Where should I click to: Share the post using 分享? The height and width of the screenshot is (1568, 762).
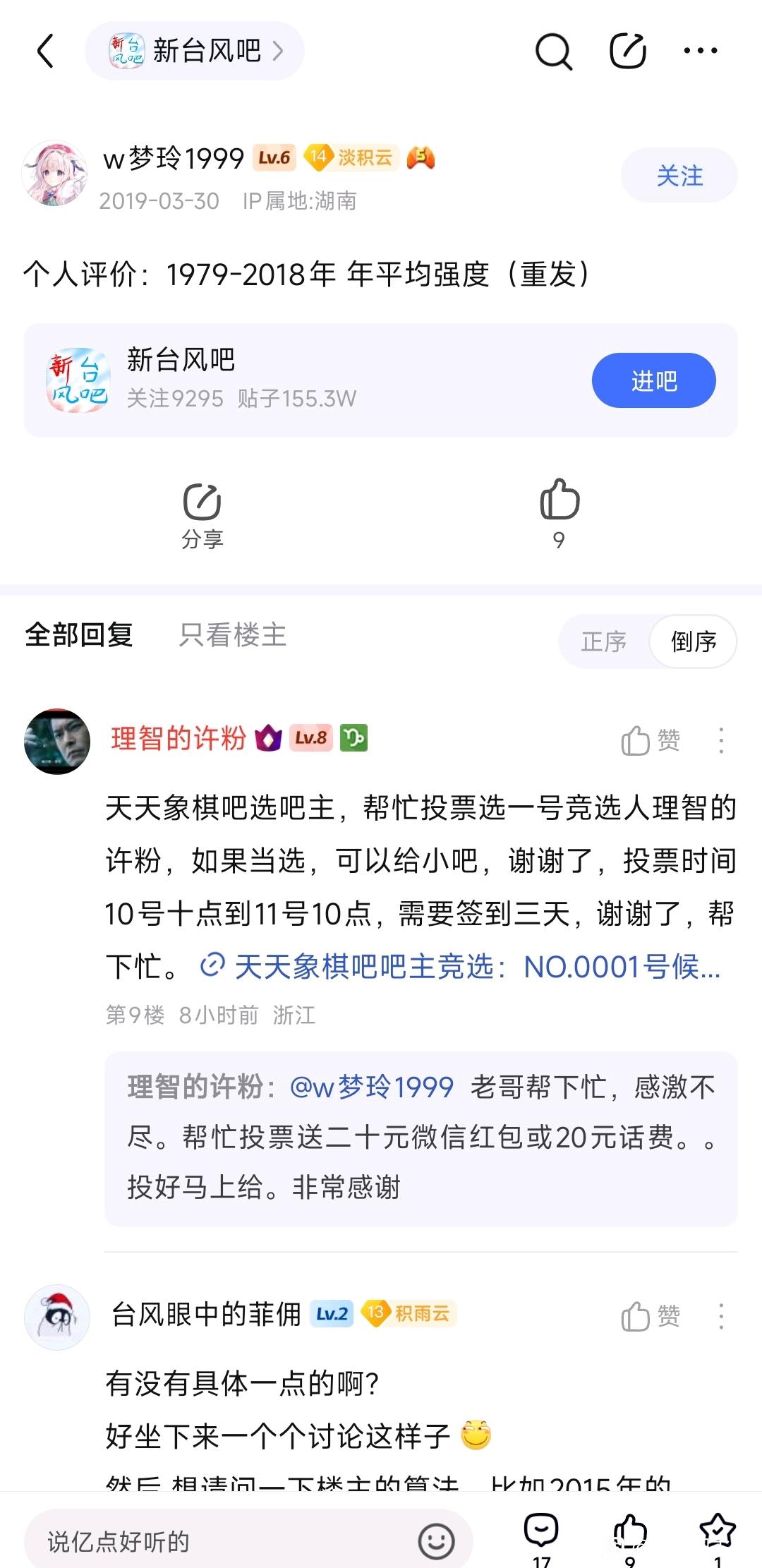(202, 514)
